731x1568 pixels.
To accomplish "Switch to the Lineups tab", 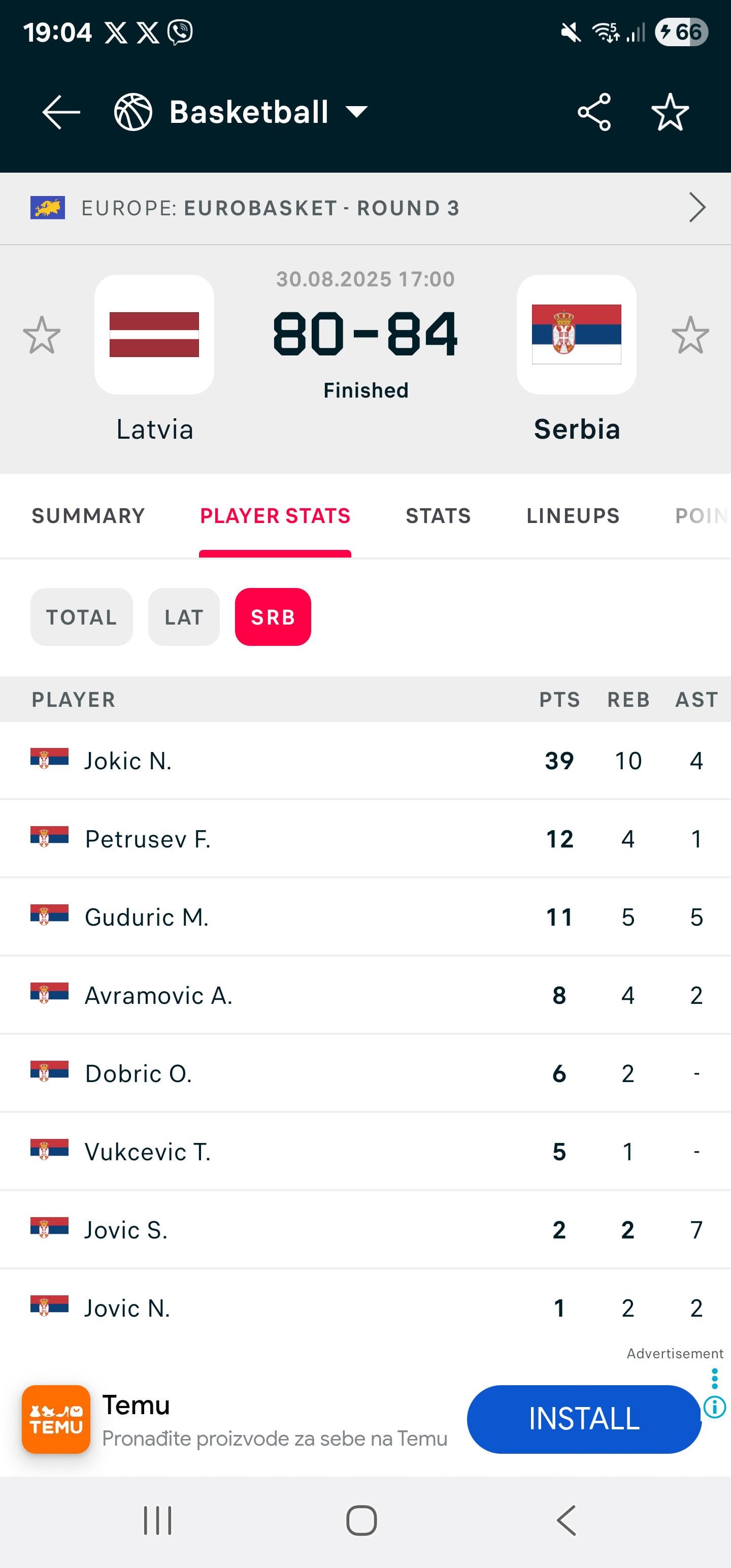I will coord(573,515).
